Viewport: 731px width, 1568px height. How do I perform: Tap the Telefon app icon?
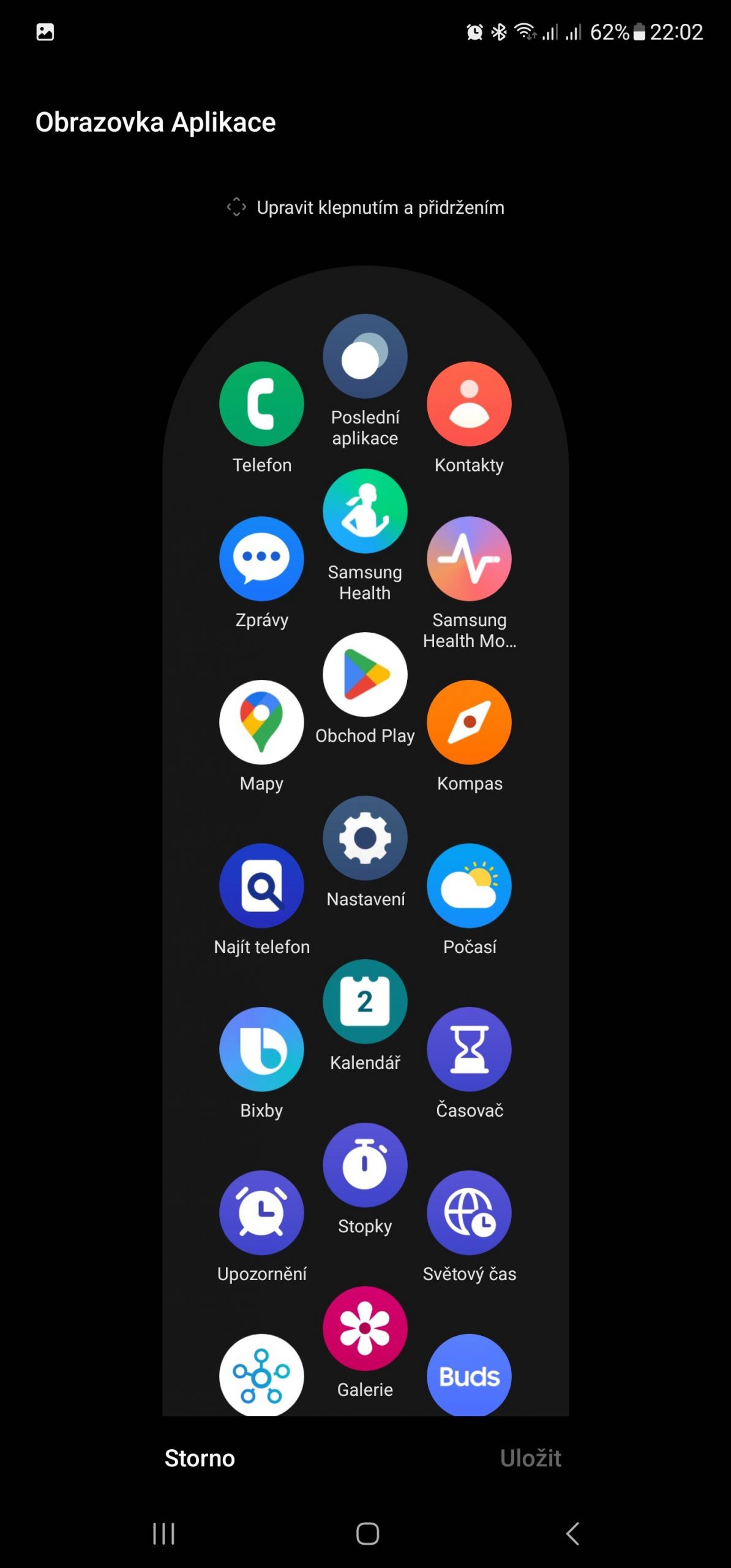point(261,404)
